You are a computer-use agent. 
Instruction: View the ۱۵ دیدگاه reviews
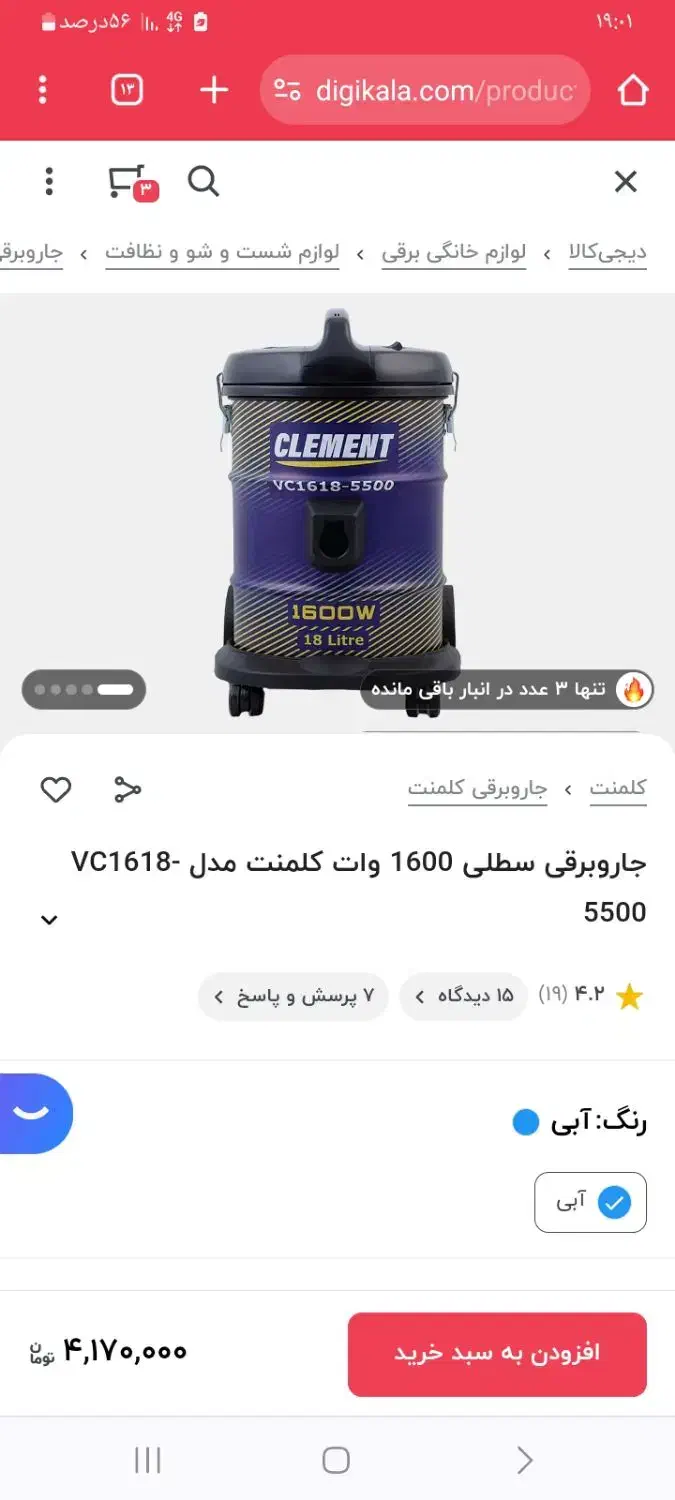coord(463,996)
